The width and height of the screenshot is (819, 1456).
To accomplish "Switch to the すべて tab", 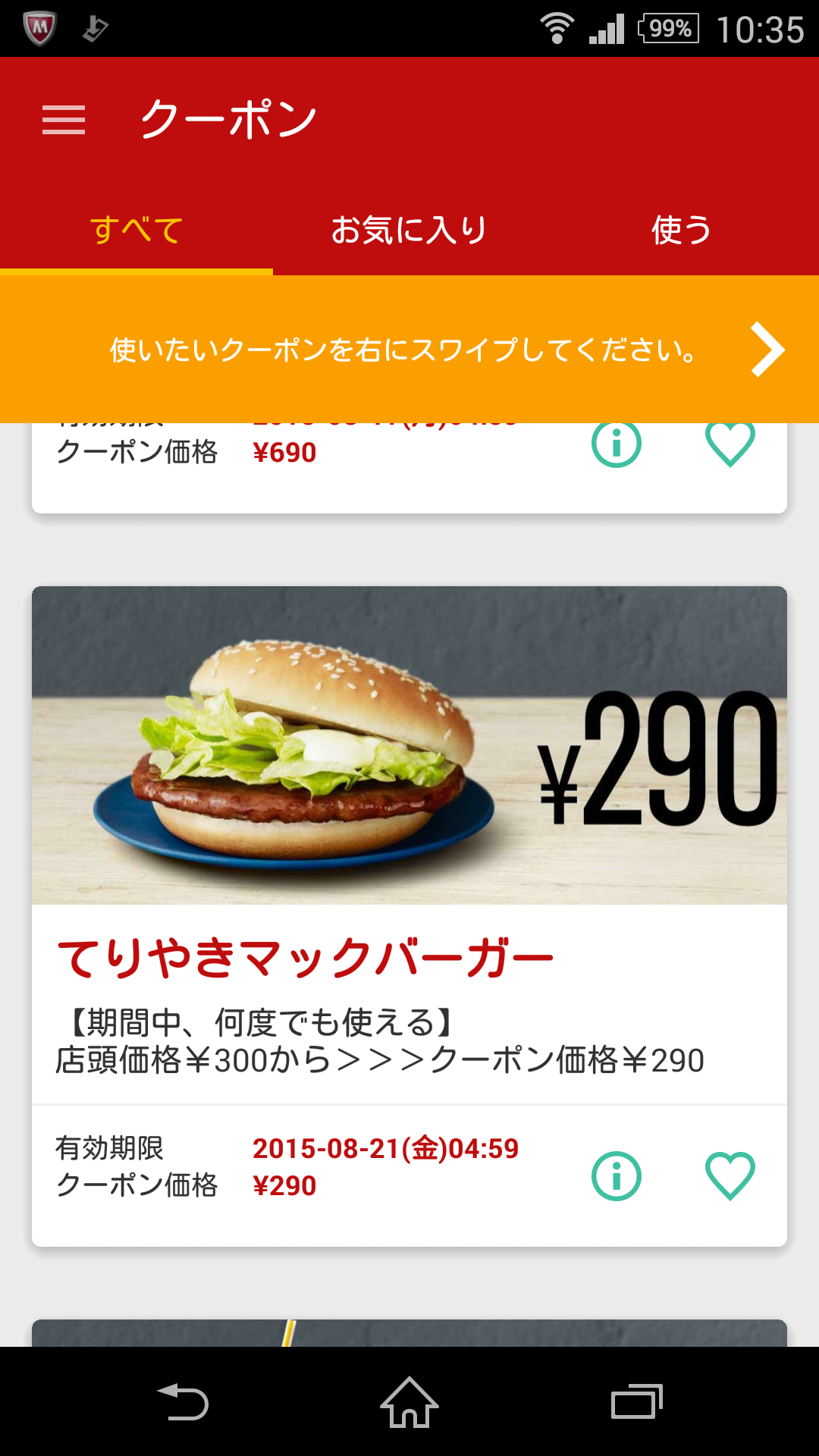I will pyautogui.click(x=136, y=230).
